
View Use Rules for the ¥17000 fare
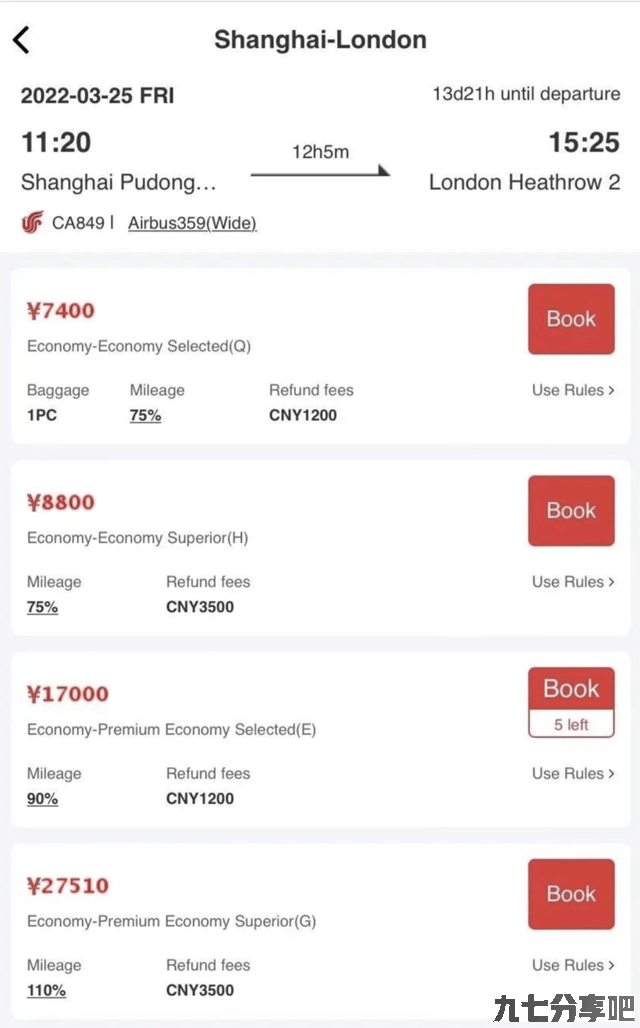(x=573, y=774)
